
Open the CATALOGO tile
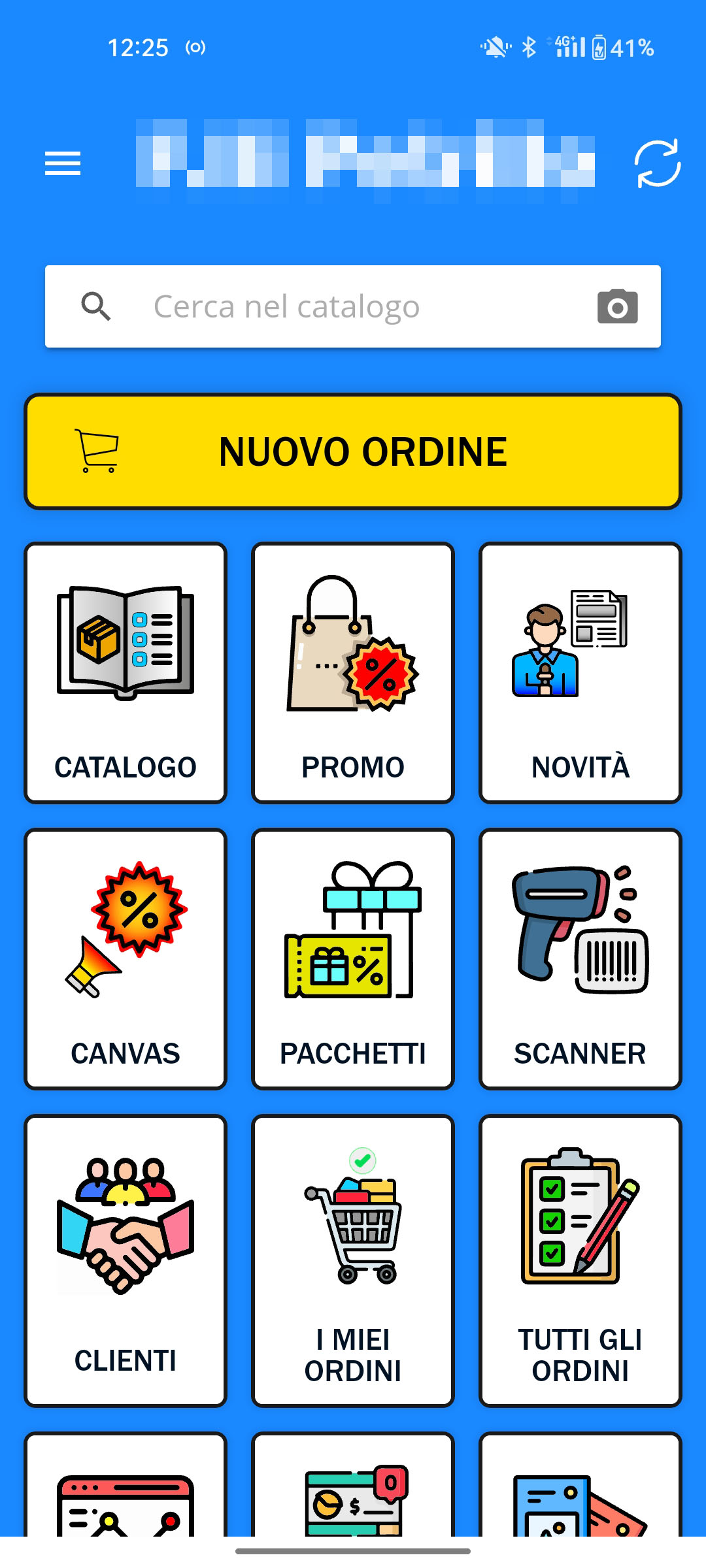click(126, 673)
